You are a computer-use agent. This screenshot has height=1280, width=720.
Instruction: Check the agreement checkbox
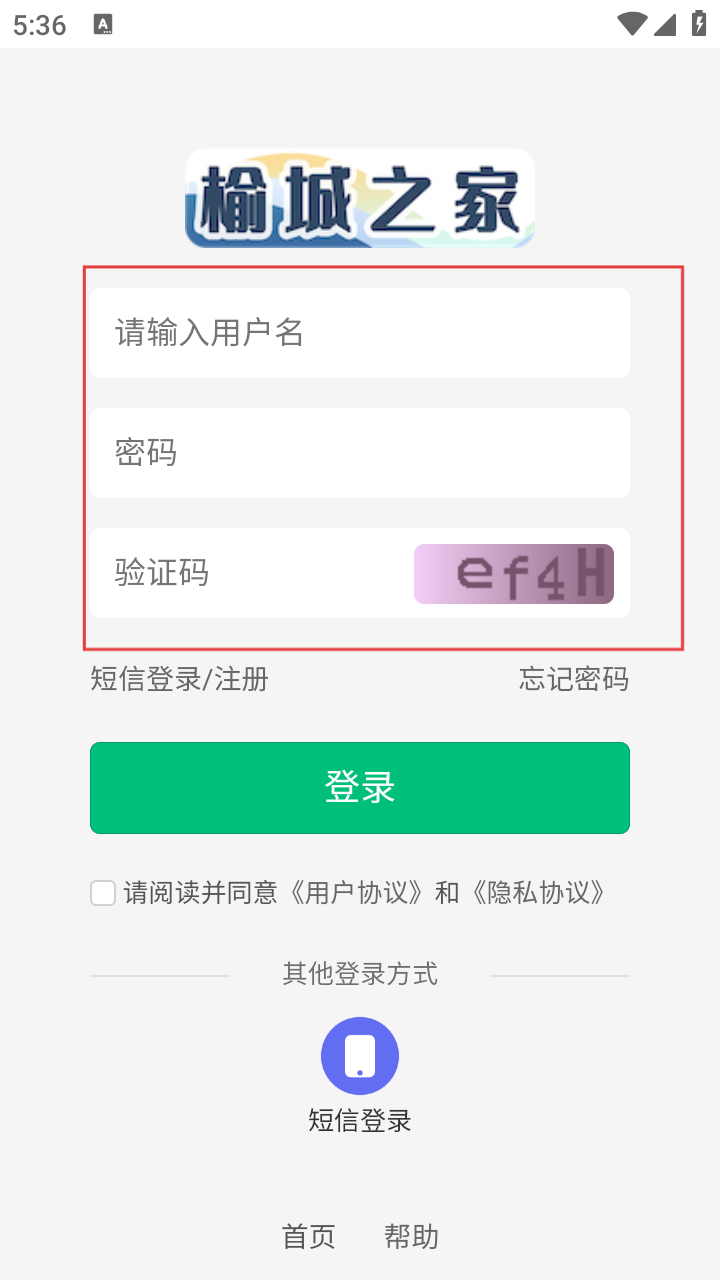tap(103, 893)
